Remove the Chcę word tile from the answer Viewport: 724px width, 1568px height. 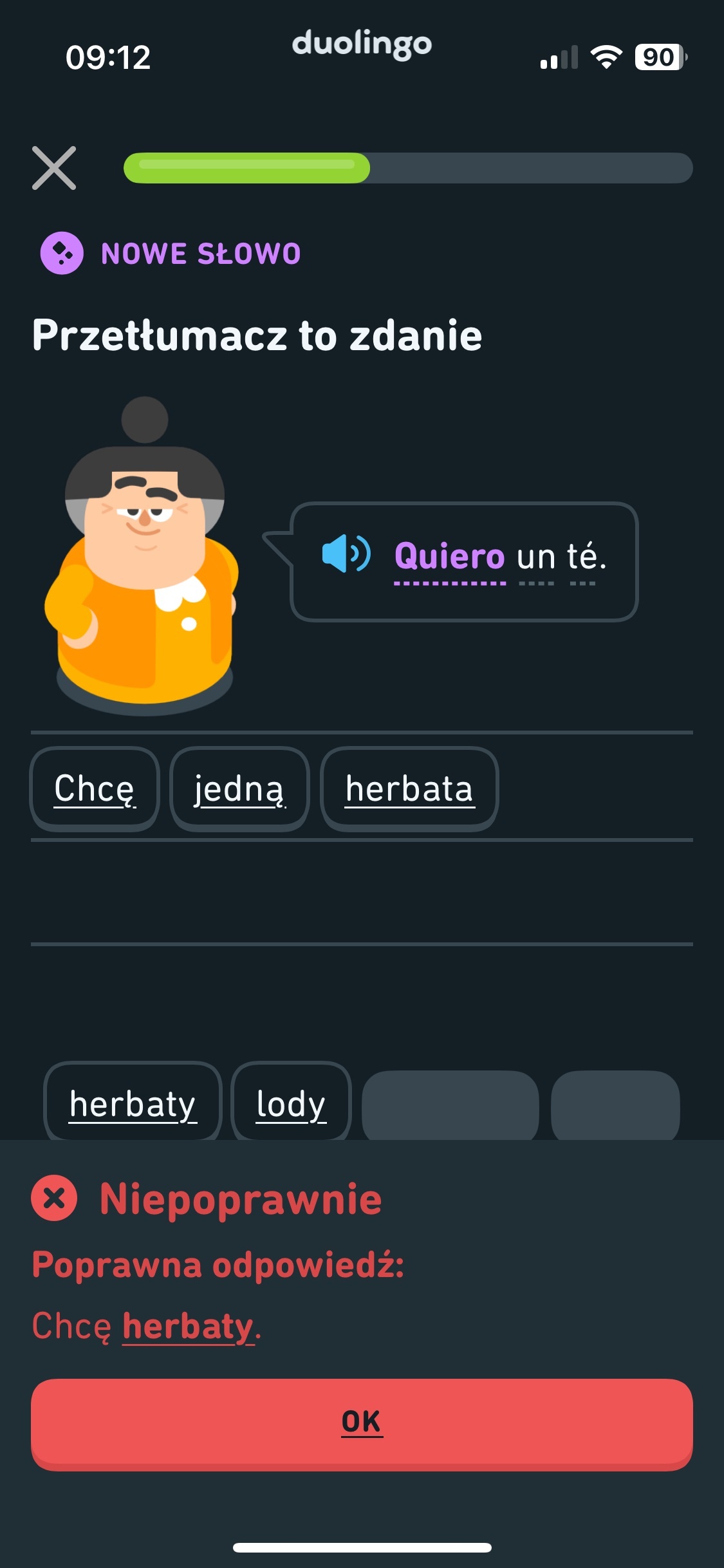[x=95, y=789]
